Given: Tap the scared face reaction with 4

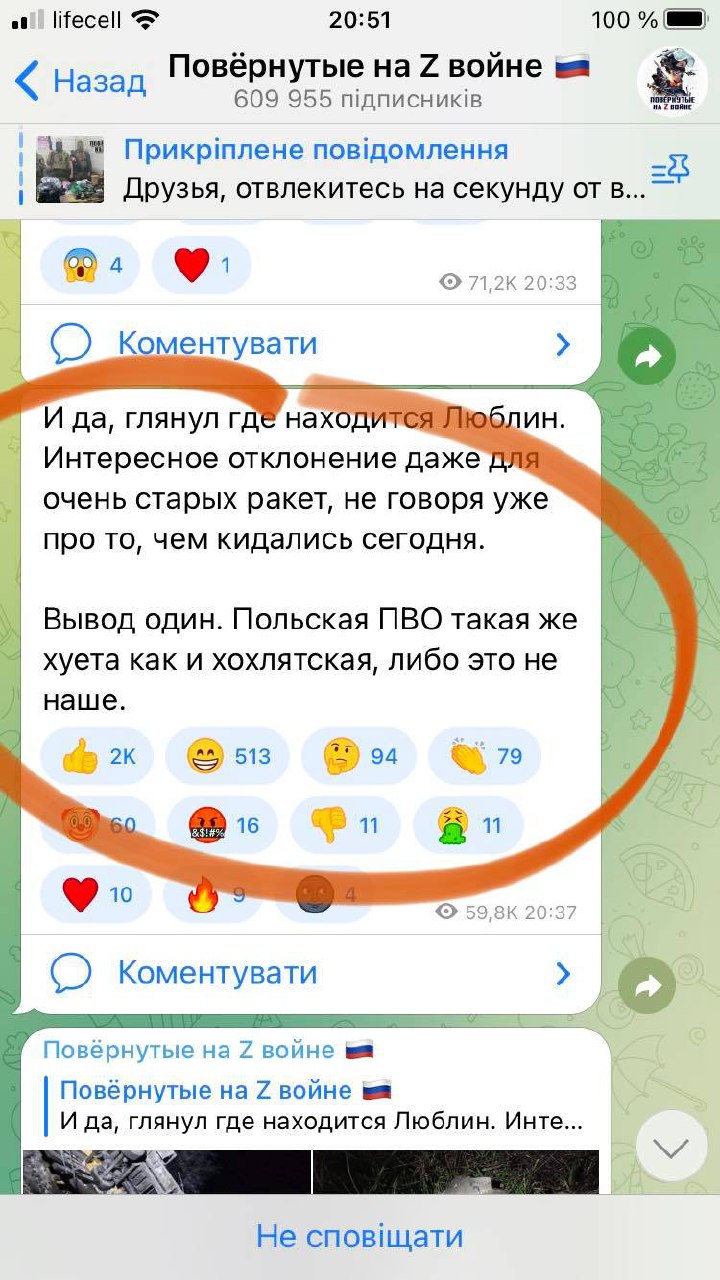Looking at the screenshot, I should [91, 265].
